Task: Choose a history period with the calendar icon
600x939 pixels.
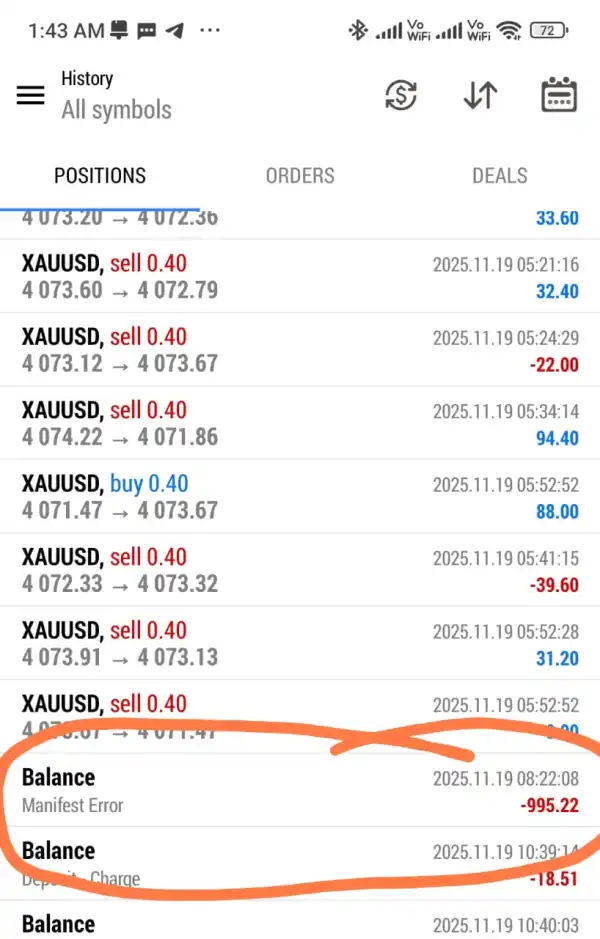Action: [x=559, y=95]
